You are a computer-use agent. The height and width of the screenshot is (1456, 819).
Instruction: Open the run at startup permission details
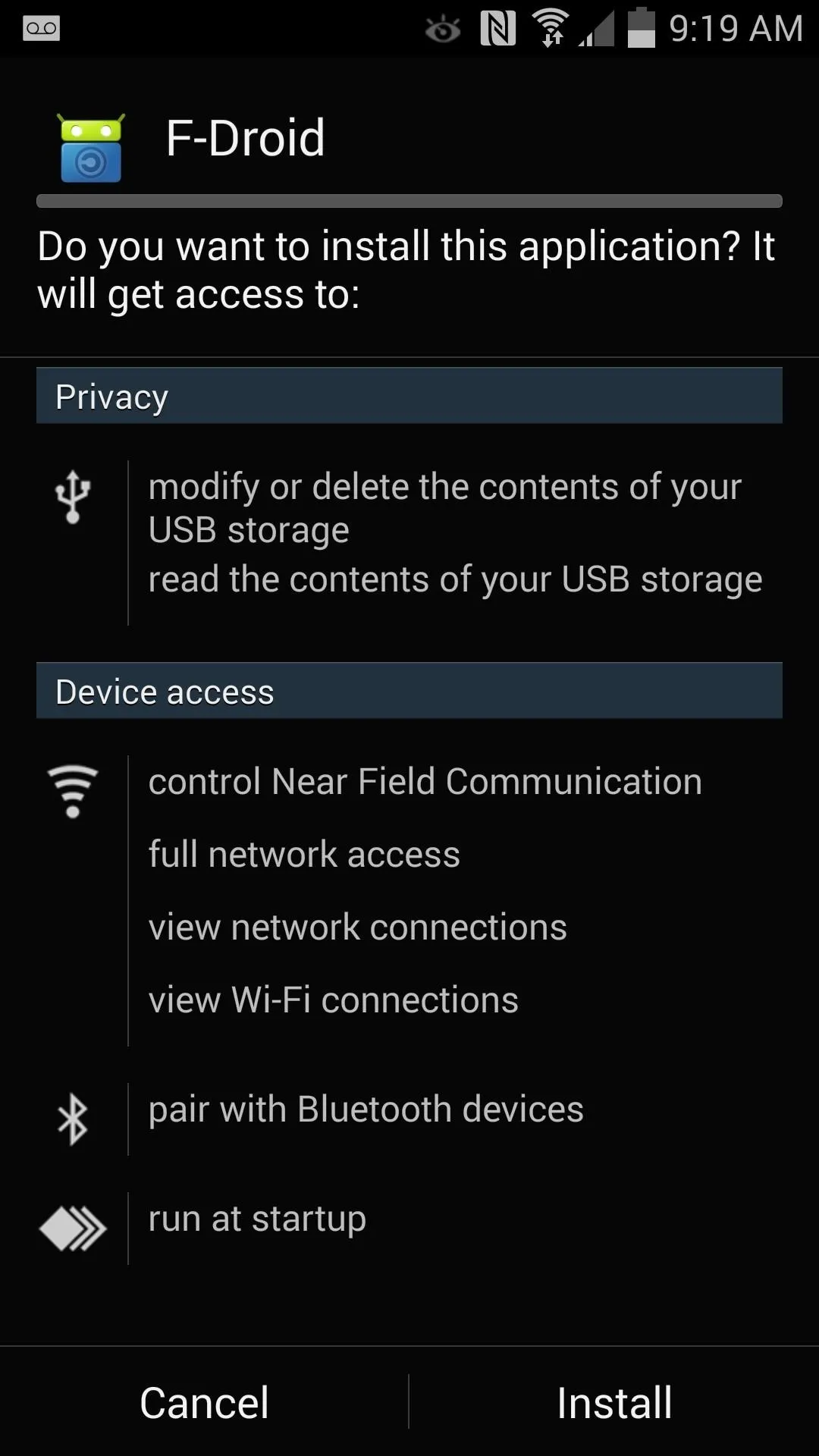pyautogui.click(x=257, y=1219)
